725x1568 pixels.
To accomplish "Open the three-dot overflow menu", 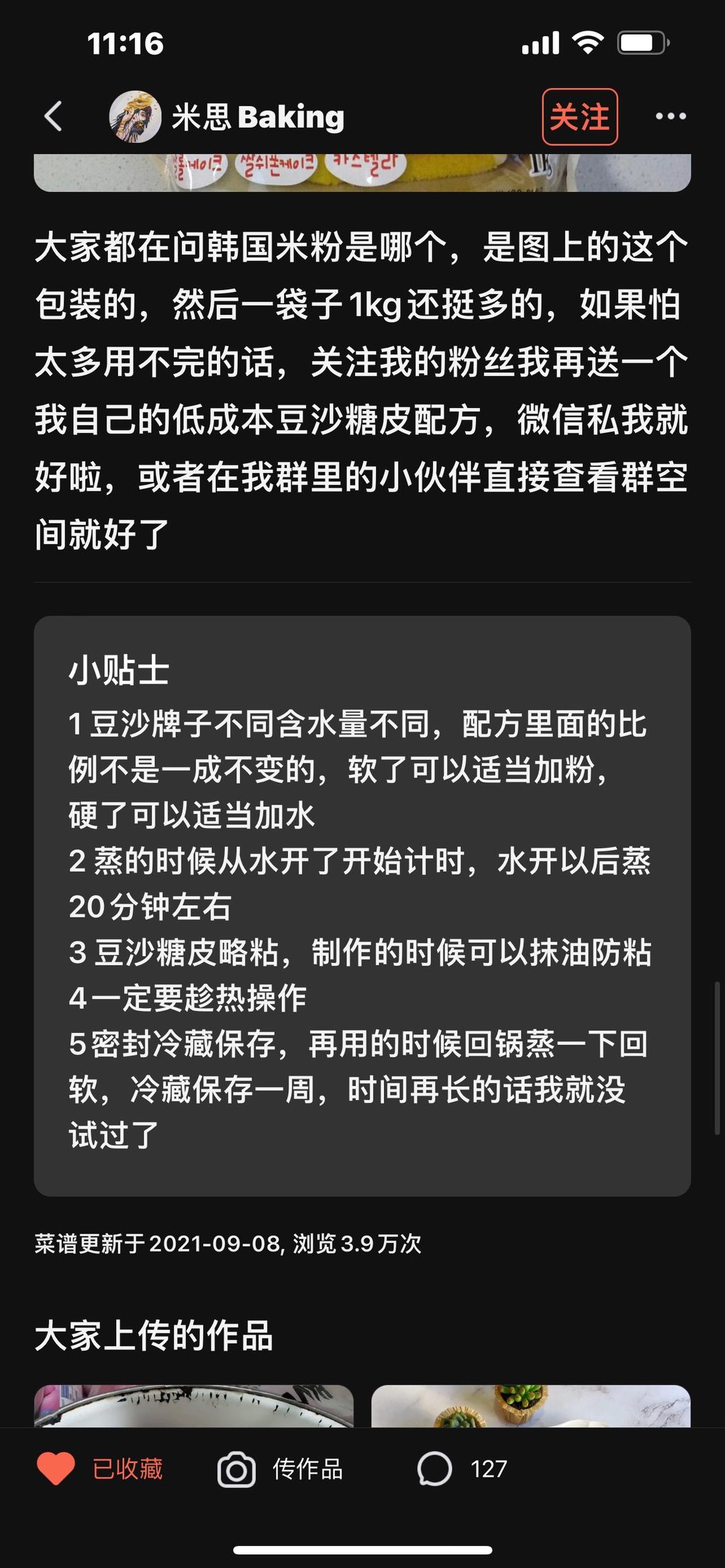I will click(x=671, y=117).
